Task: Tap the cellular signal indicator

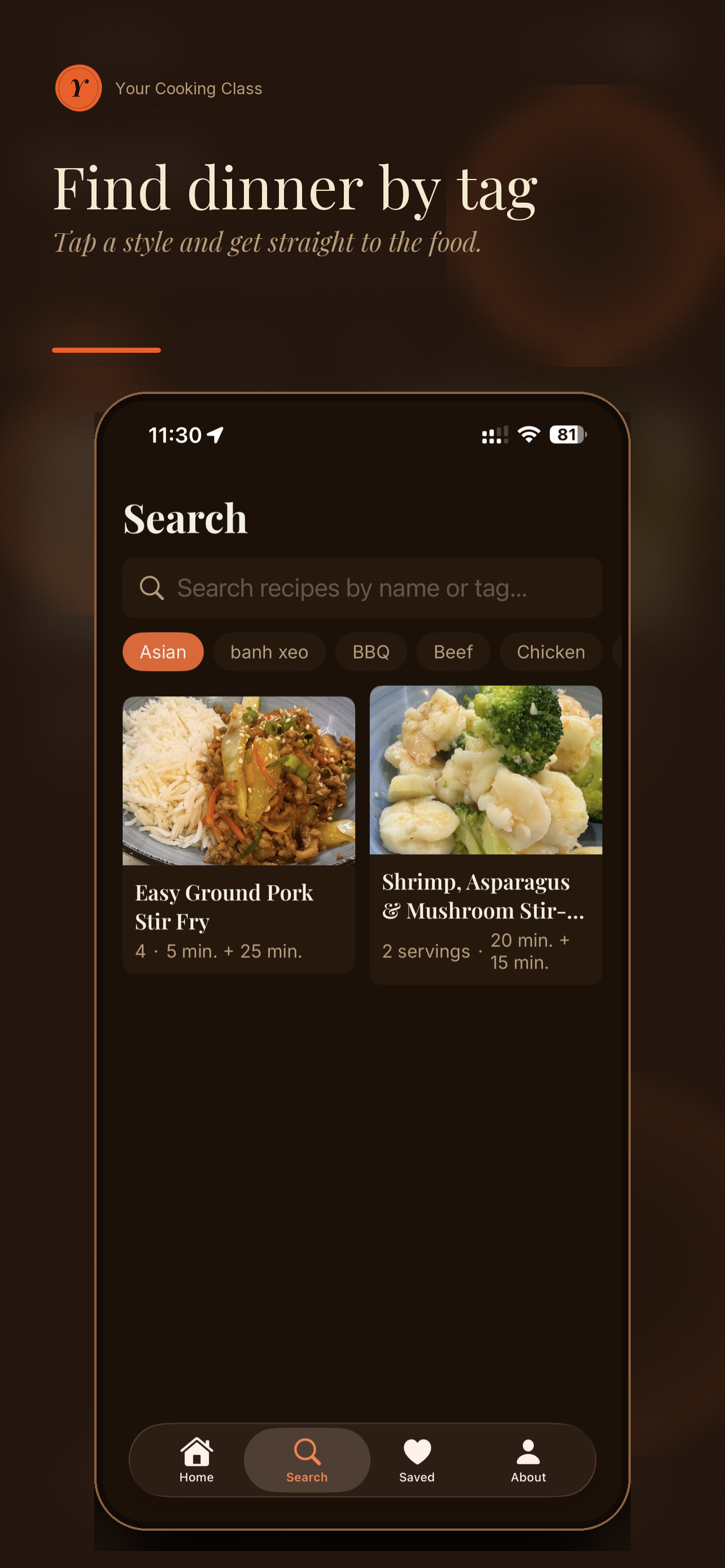Action: pos(493,435)
